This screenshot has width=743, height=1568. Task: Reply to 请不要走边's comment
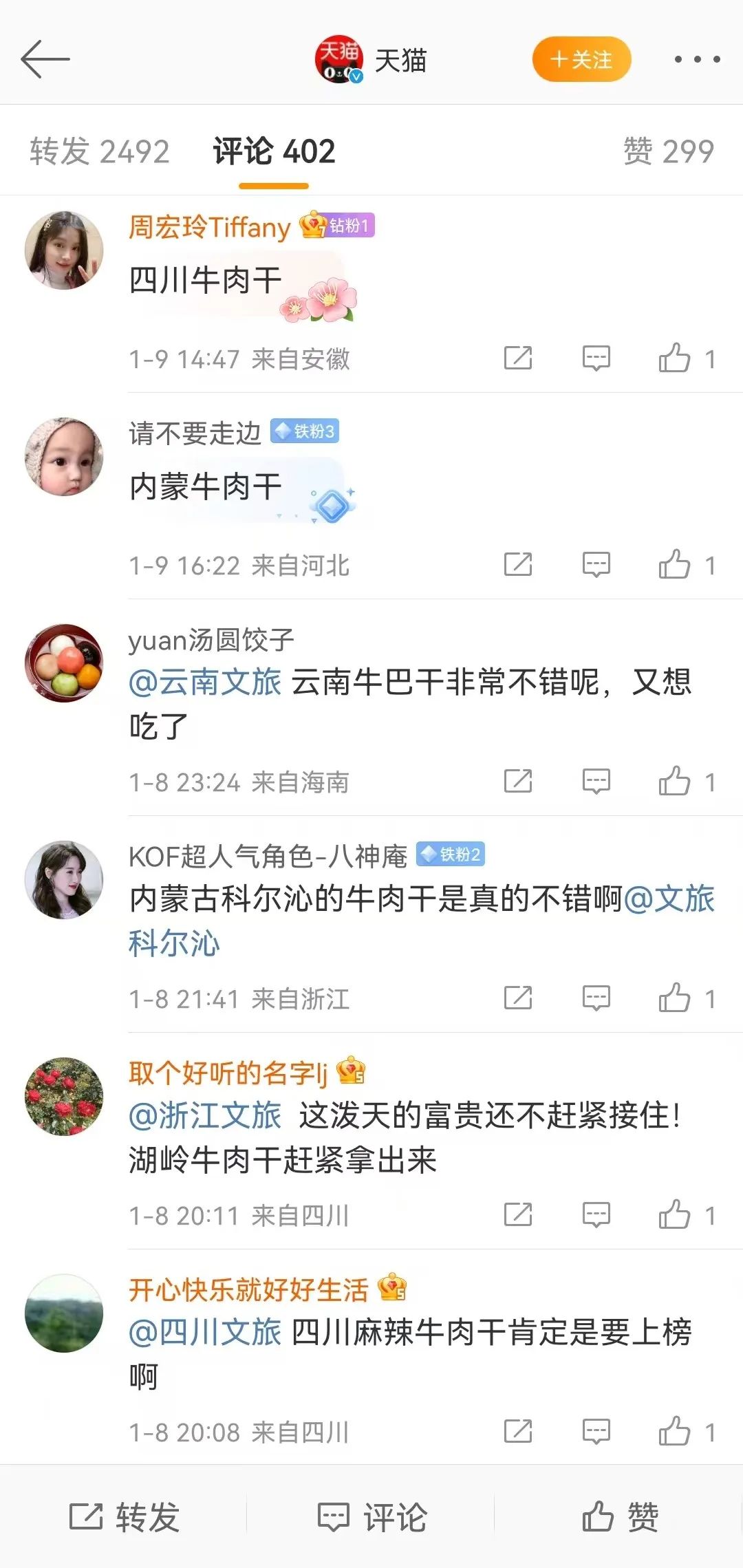[x=596, y=565]
